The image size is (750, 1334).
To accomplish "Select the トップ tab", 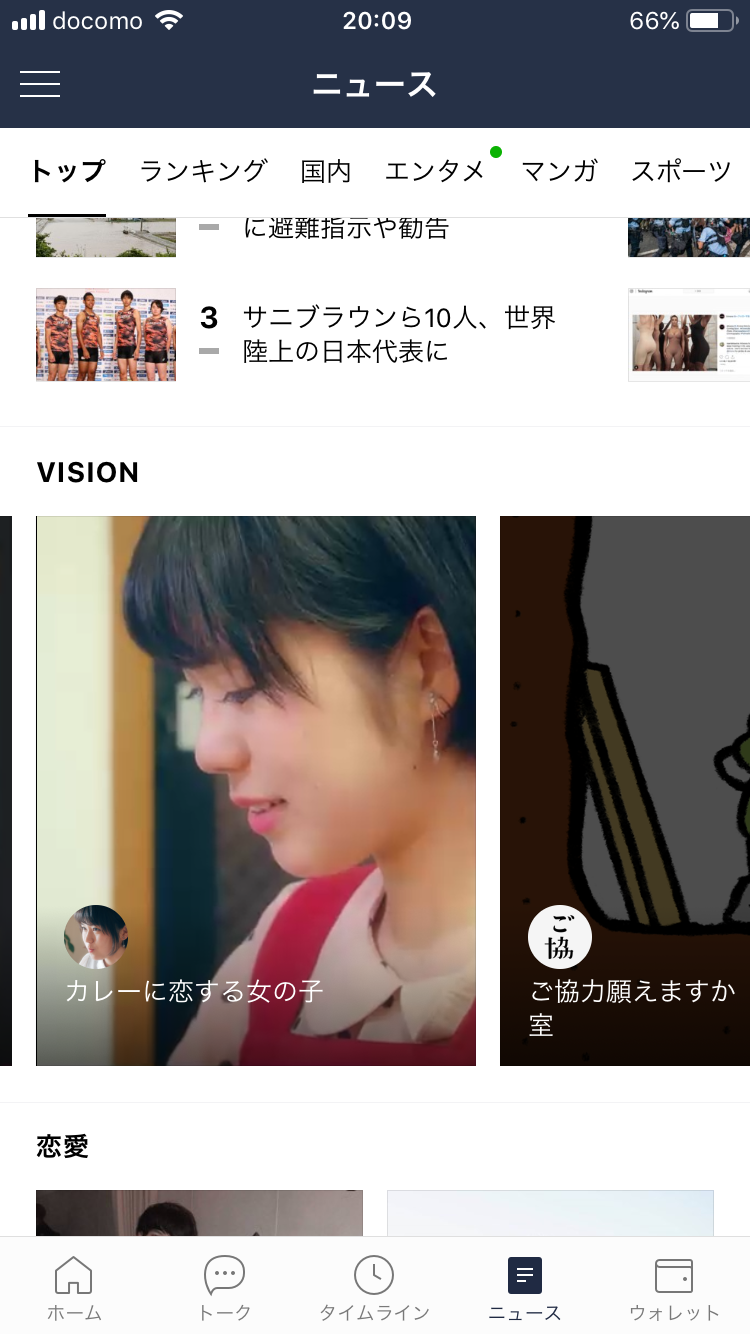I will 67,171.
